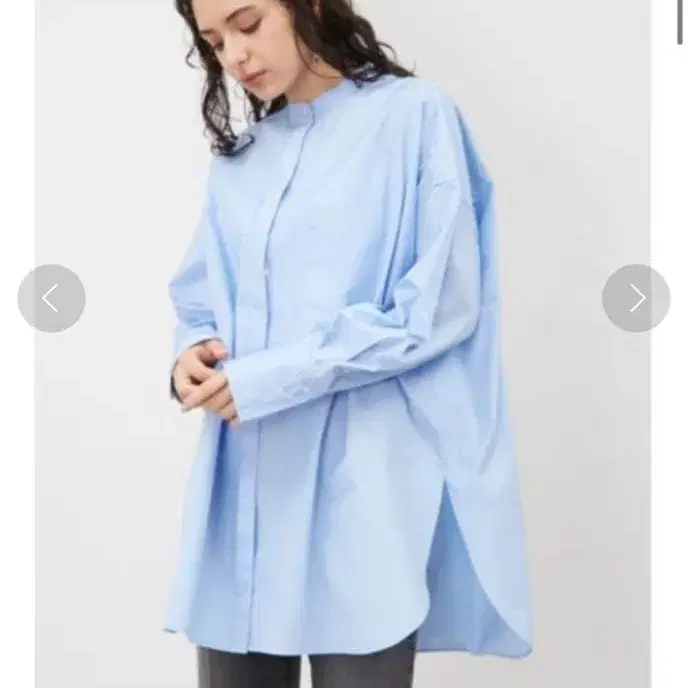Viewport: 688px width, 688px height.
Task: Go to the previous product photo
Action: point(51,298)
